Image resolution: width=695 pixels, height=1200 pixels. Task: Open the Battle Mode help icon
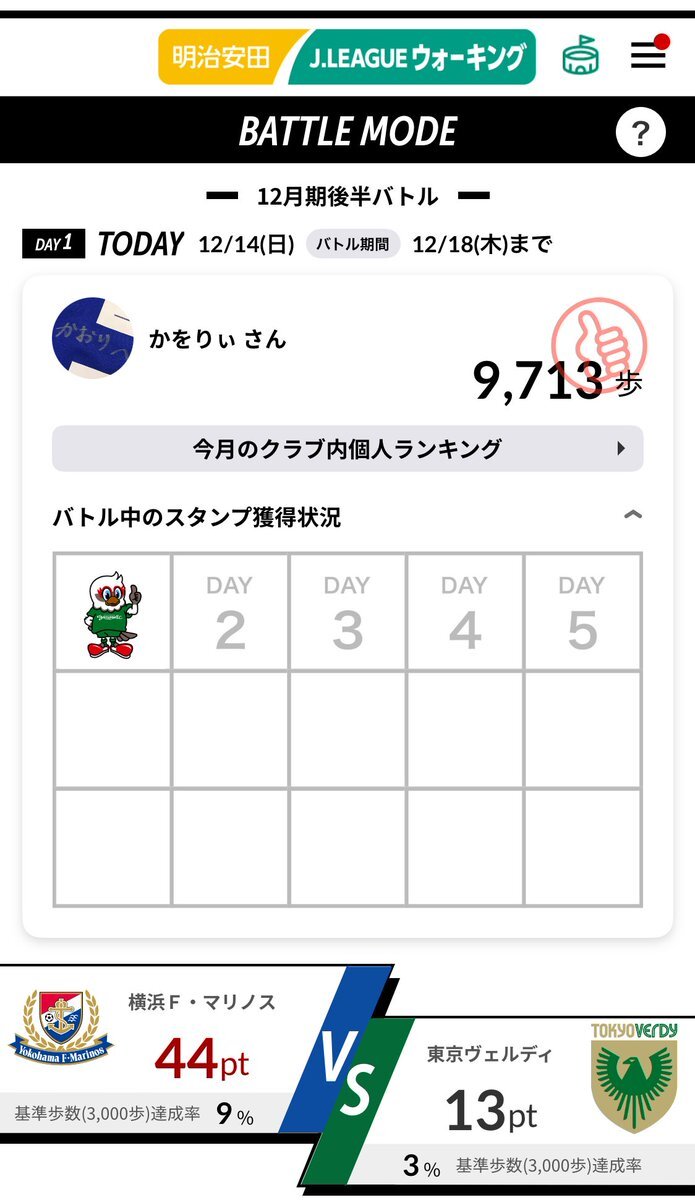tap(641, 132)
